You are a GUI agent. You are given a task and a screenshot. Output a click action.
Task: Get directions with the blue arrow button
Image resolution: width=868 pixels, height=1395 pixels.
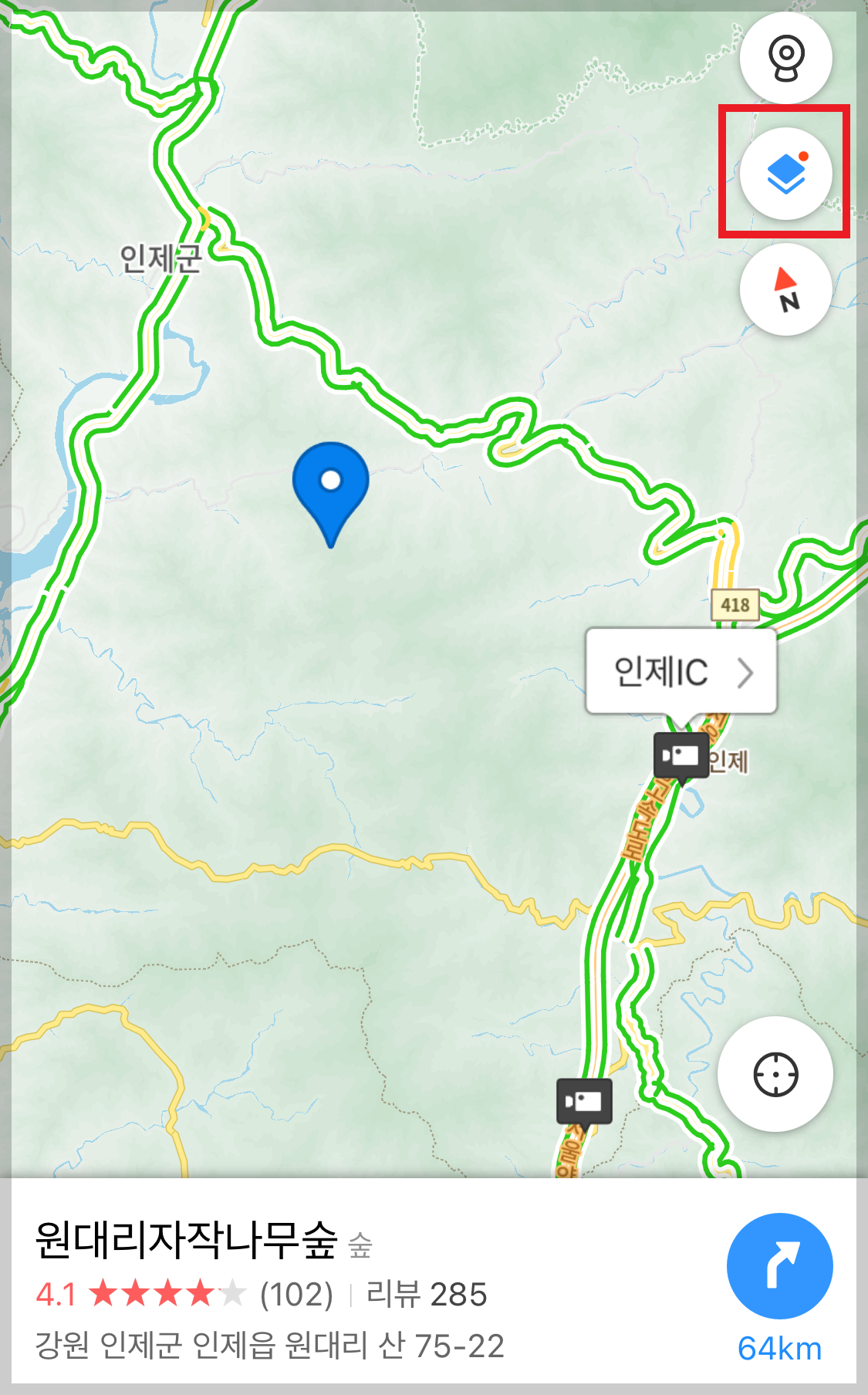coord(779,1266)
